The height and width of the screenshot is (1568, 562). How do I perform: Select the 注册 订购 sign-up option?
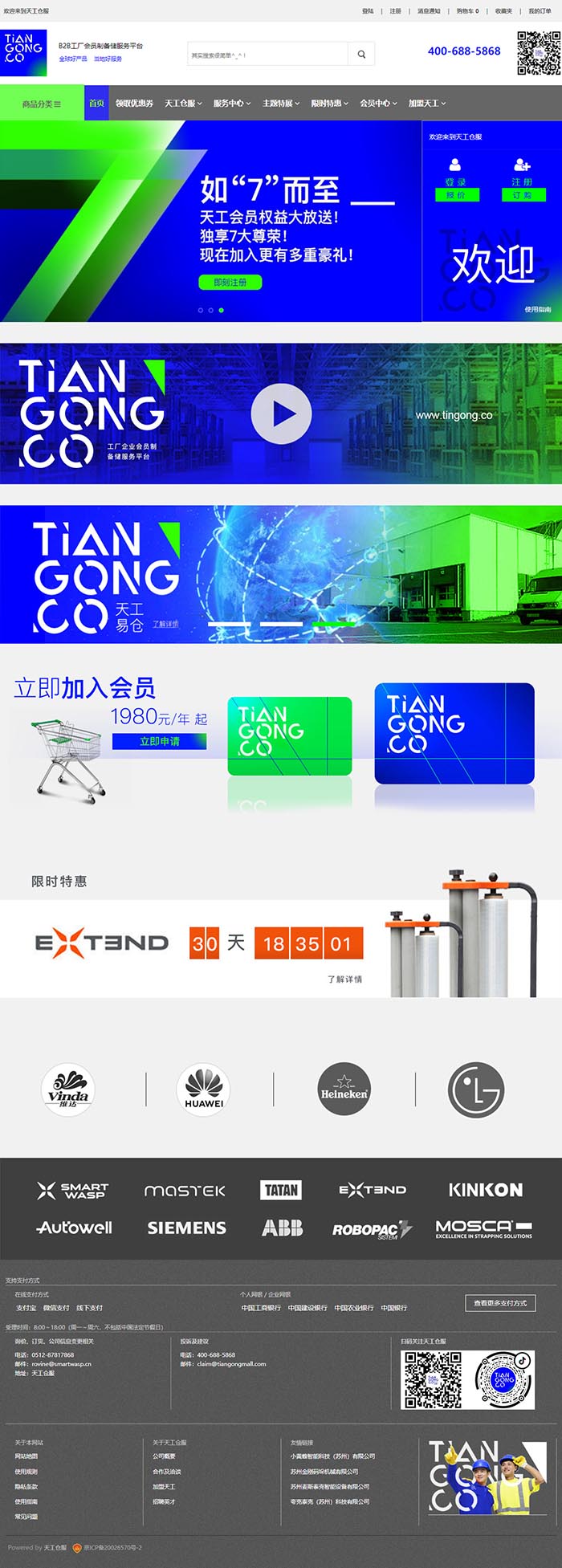(x=523, y=195)
